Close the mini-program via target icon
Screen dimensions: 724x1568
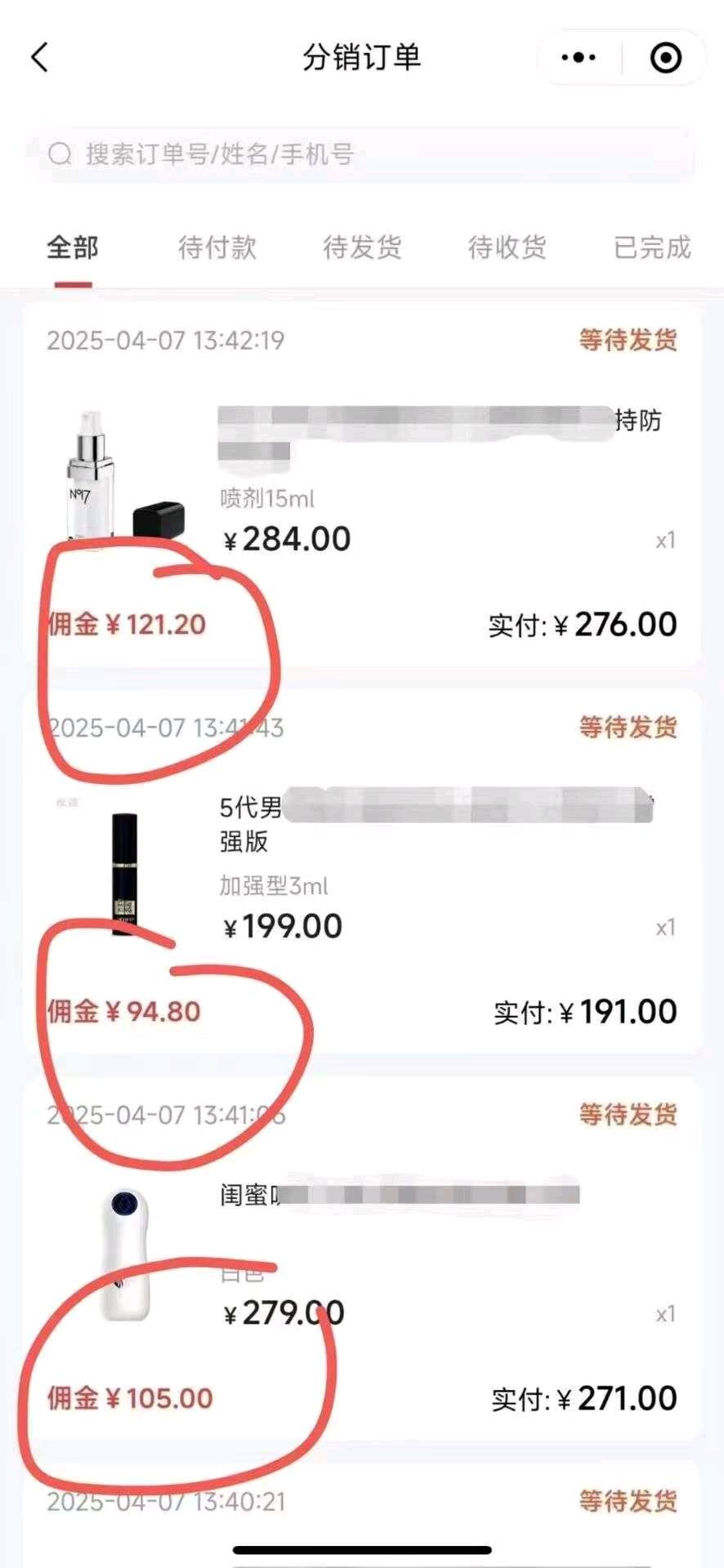[665, 57]
